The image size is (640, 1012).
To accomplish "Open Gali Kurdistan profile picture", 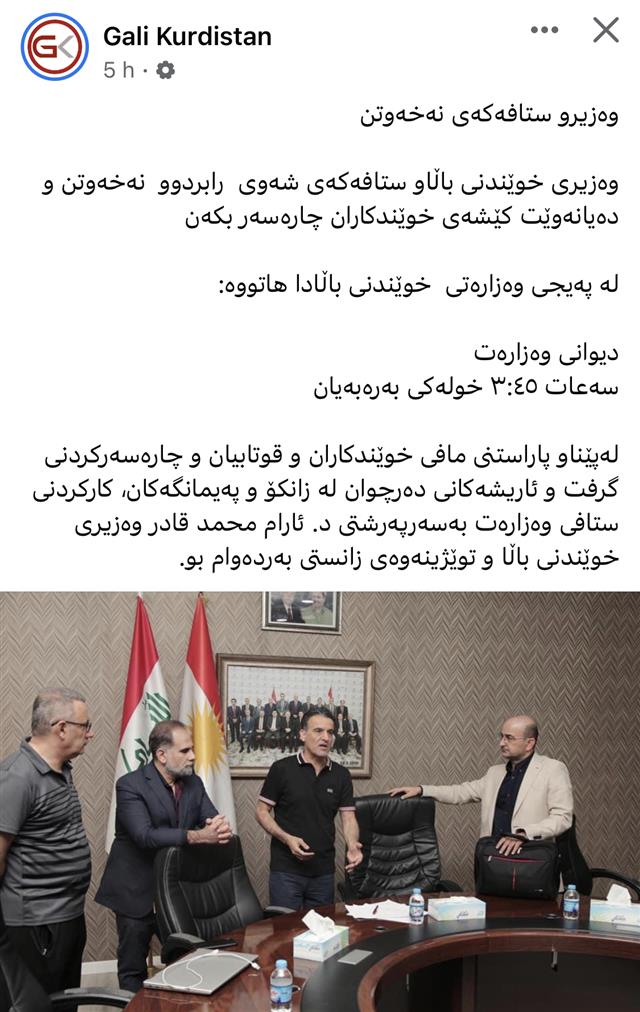I will [54, 47].
